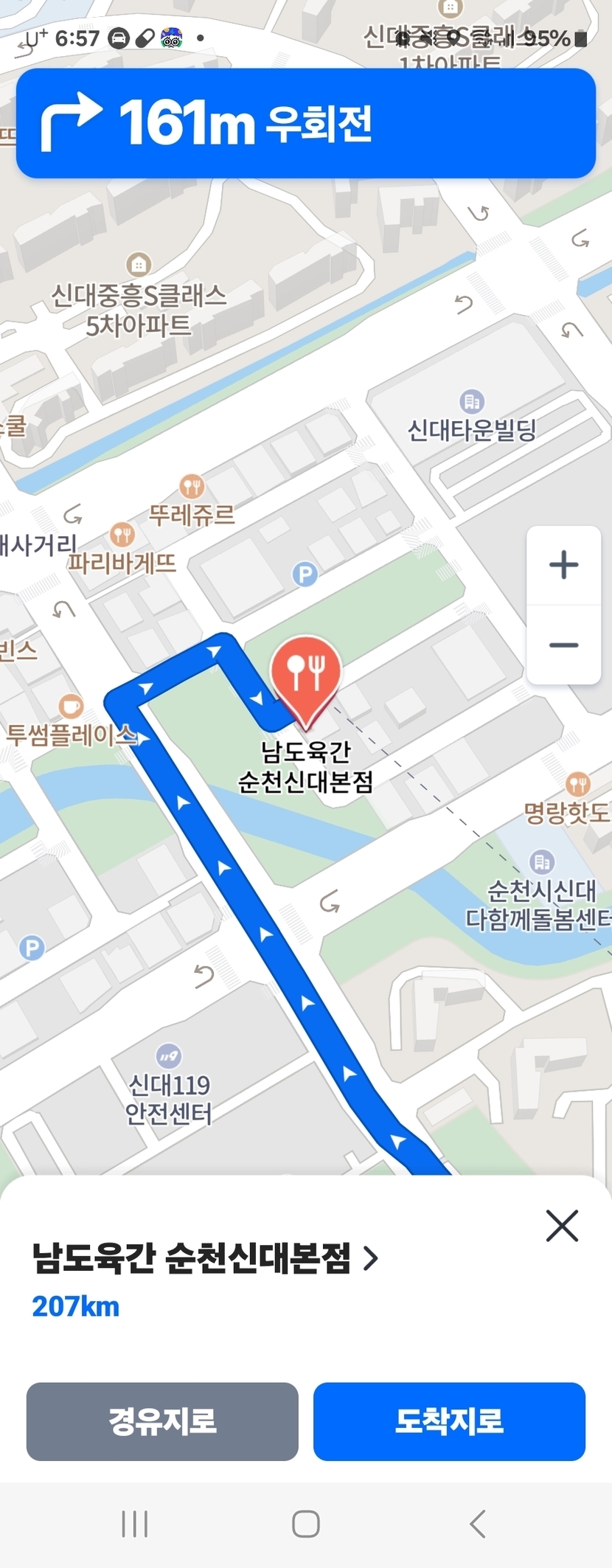This screenshot has width=612, height=1568.
Task: Select the 신대119 안전센터 marker
Action: tap(169, 1055)
